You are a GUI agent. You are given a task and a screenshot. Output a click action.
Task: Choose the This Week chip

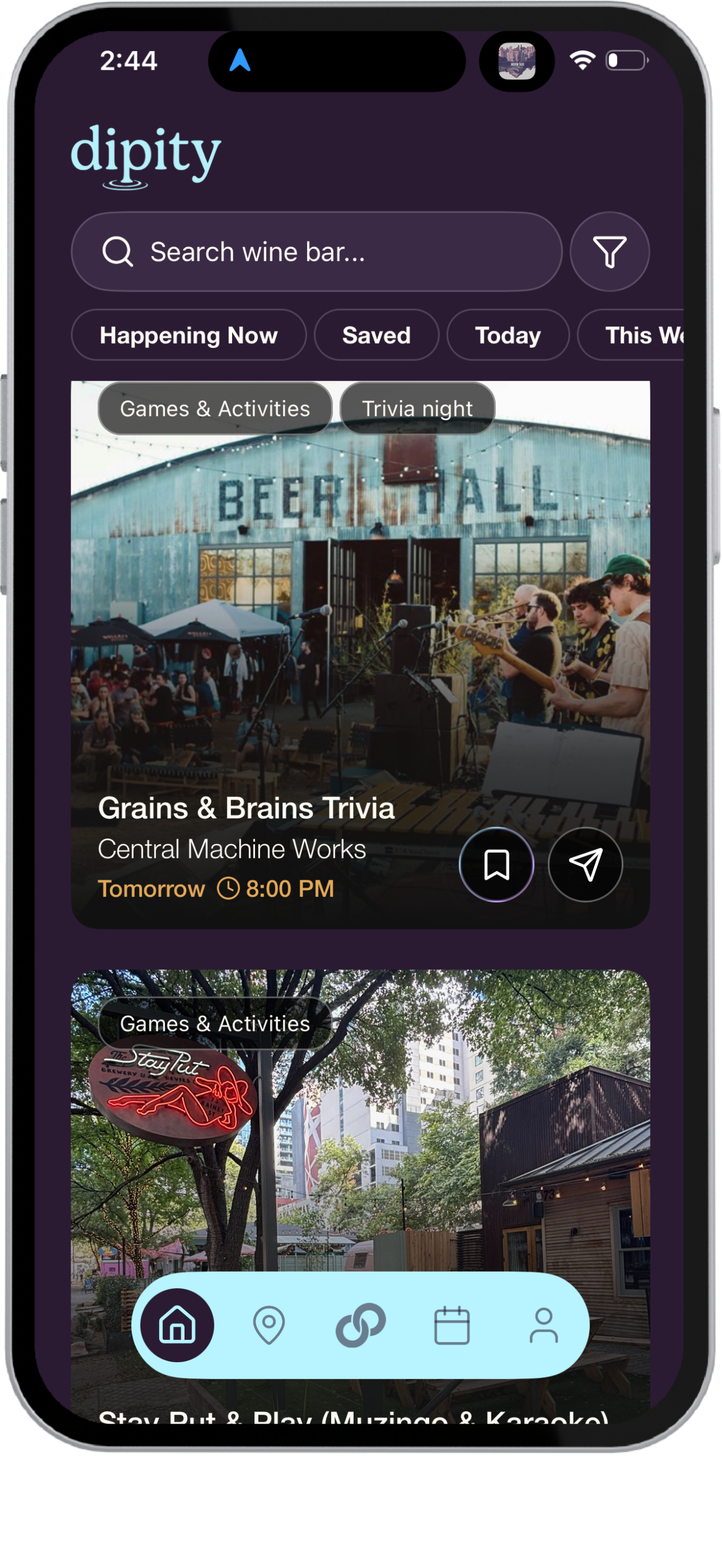tap(631, 335)
